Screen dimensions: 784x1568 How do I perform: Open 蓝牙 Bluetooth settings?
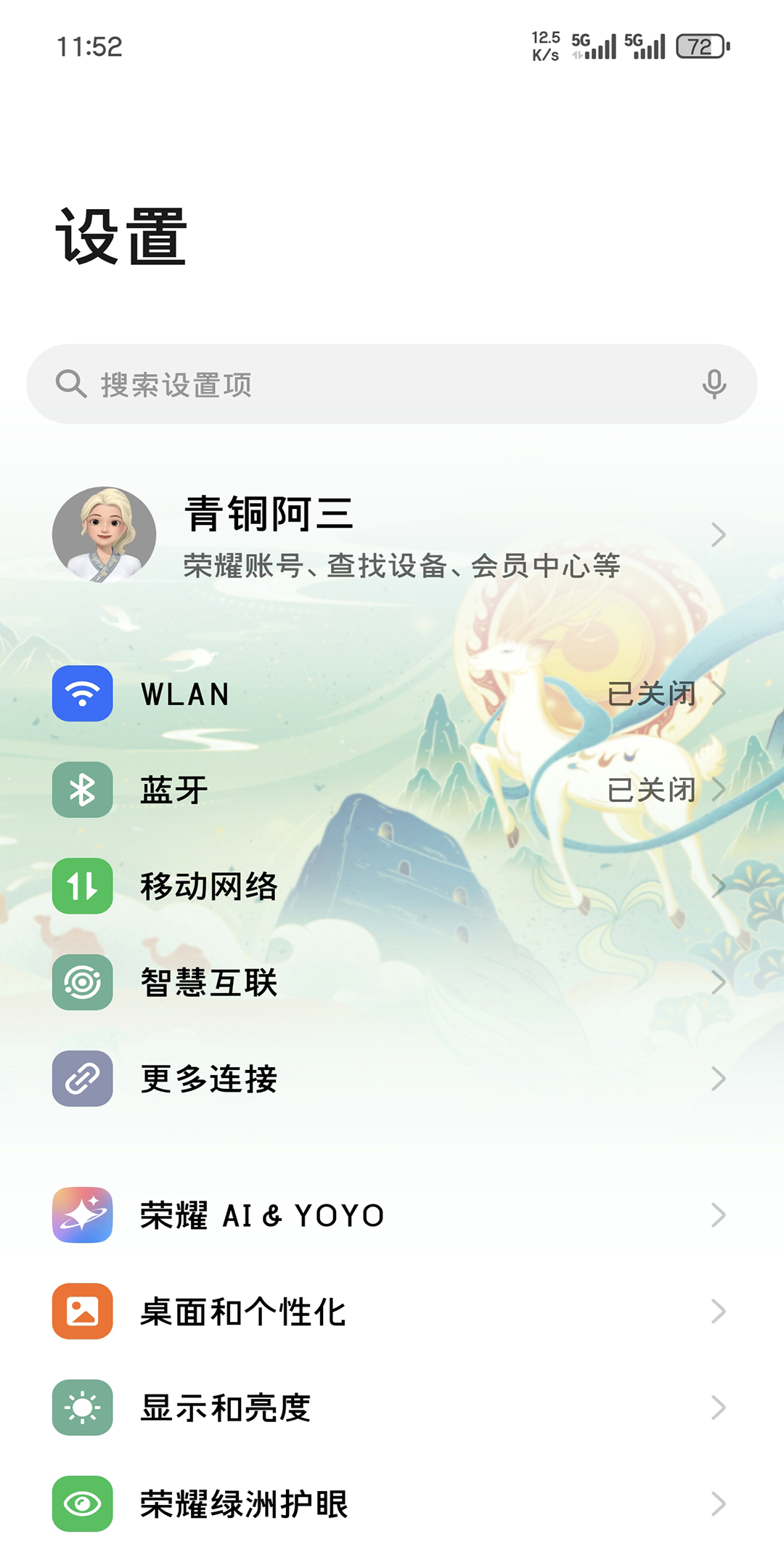pyautogui.click(x=392, y=790)
